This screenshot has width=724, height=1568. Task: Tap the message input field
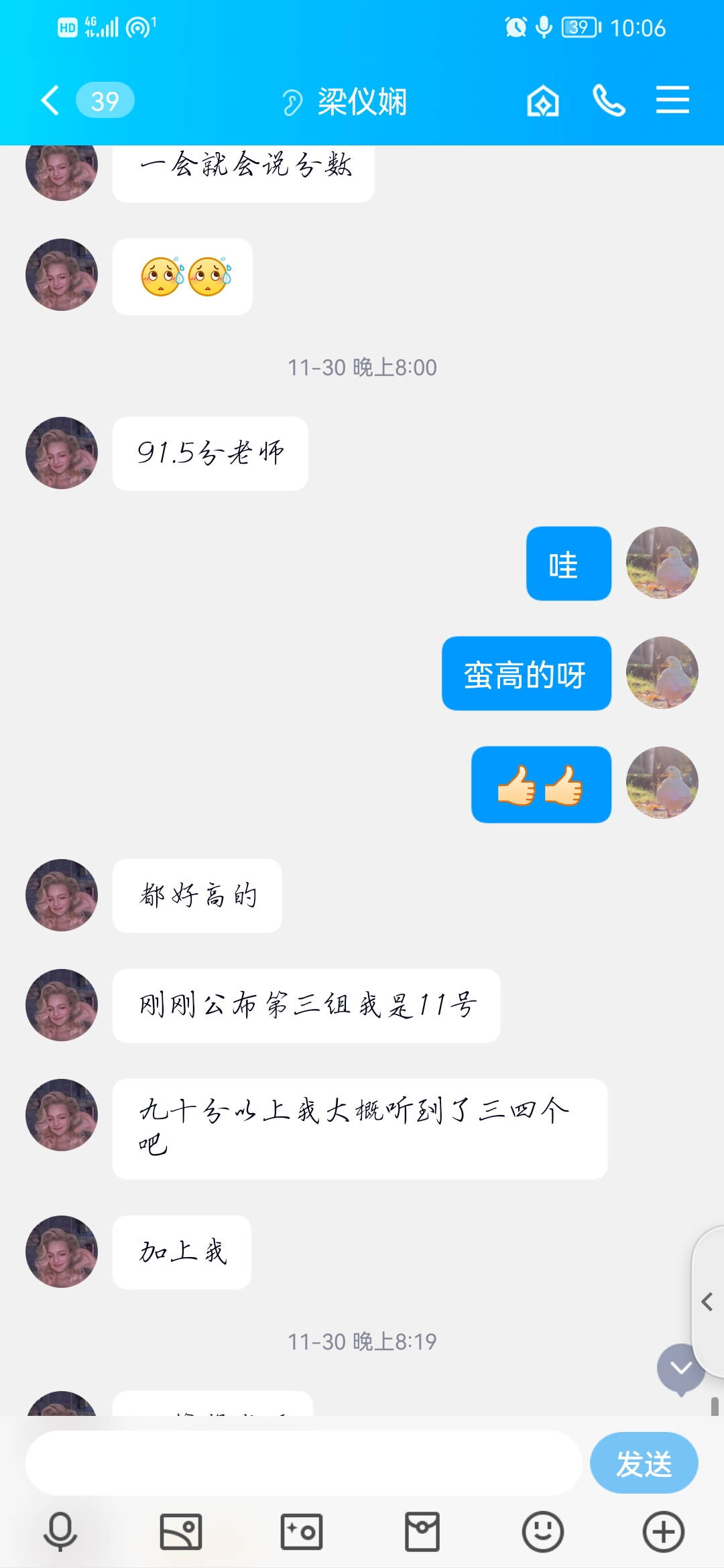(303, 1463)
